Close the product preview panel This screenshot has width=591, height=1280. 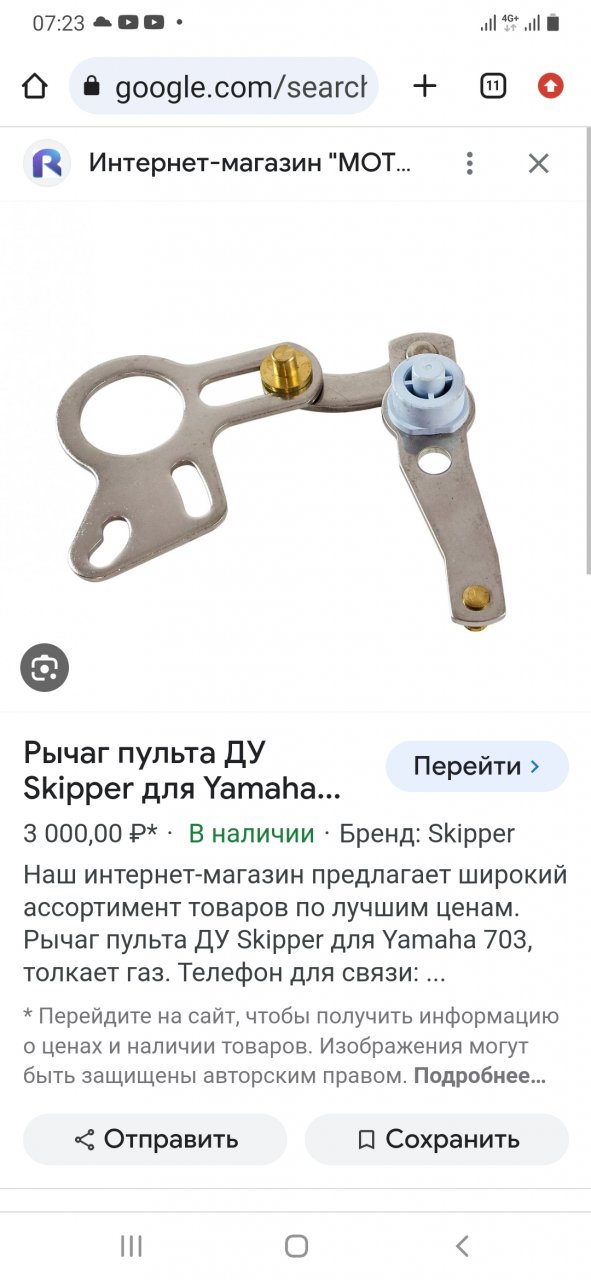point(539,164)
